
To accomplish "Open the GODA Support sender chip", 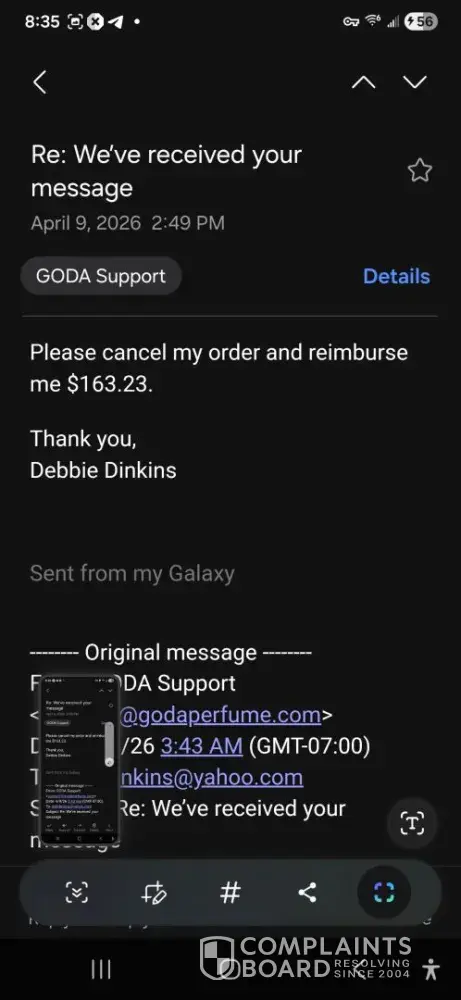I will (x=101, y=276).
